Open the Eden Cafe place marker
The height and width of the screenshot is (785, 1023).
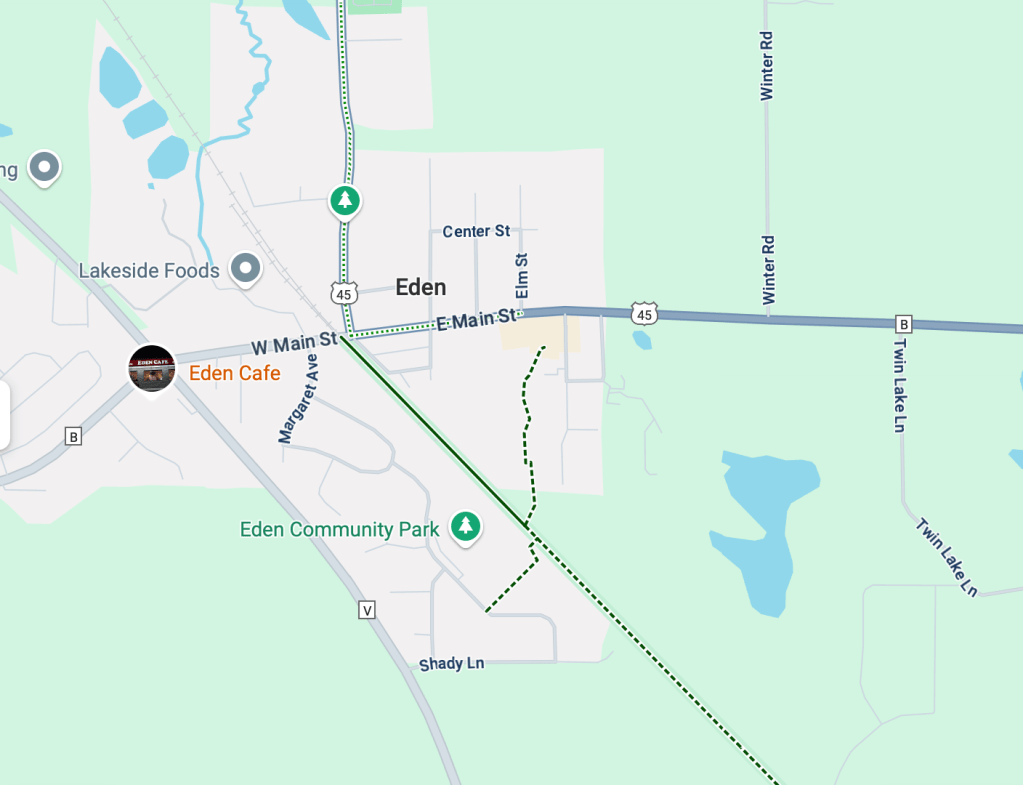coord(152,368)
